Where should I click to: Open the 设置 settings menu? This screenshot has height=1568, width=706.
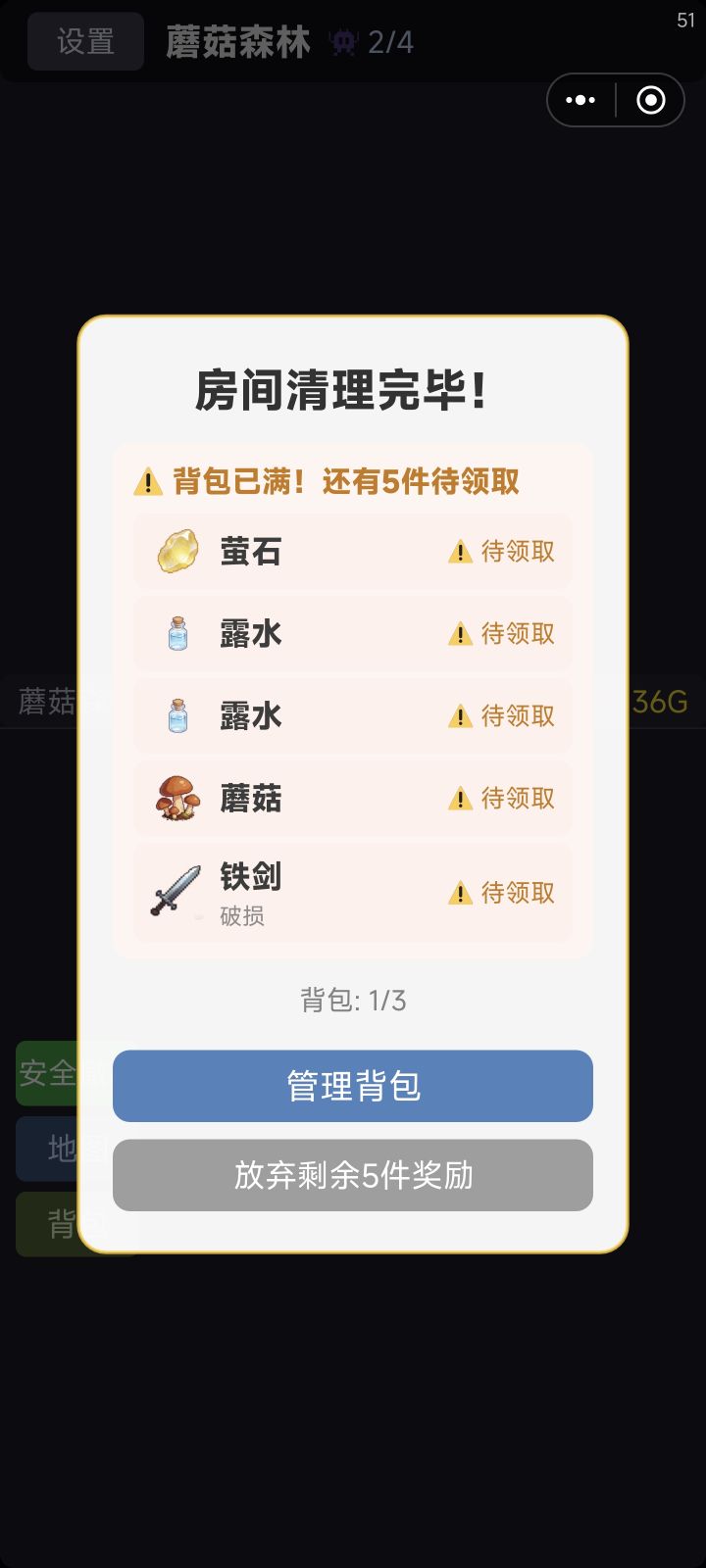[84, 41]
